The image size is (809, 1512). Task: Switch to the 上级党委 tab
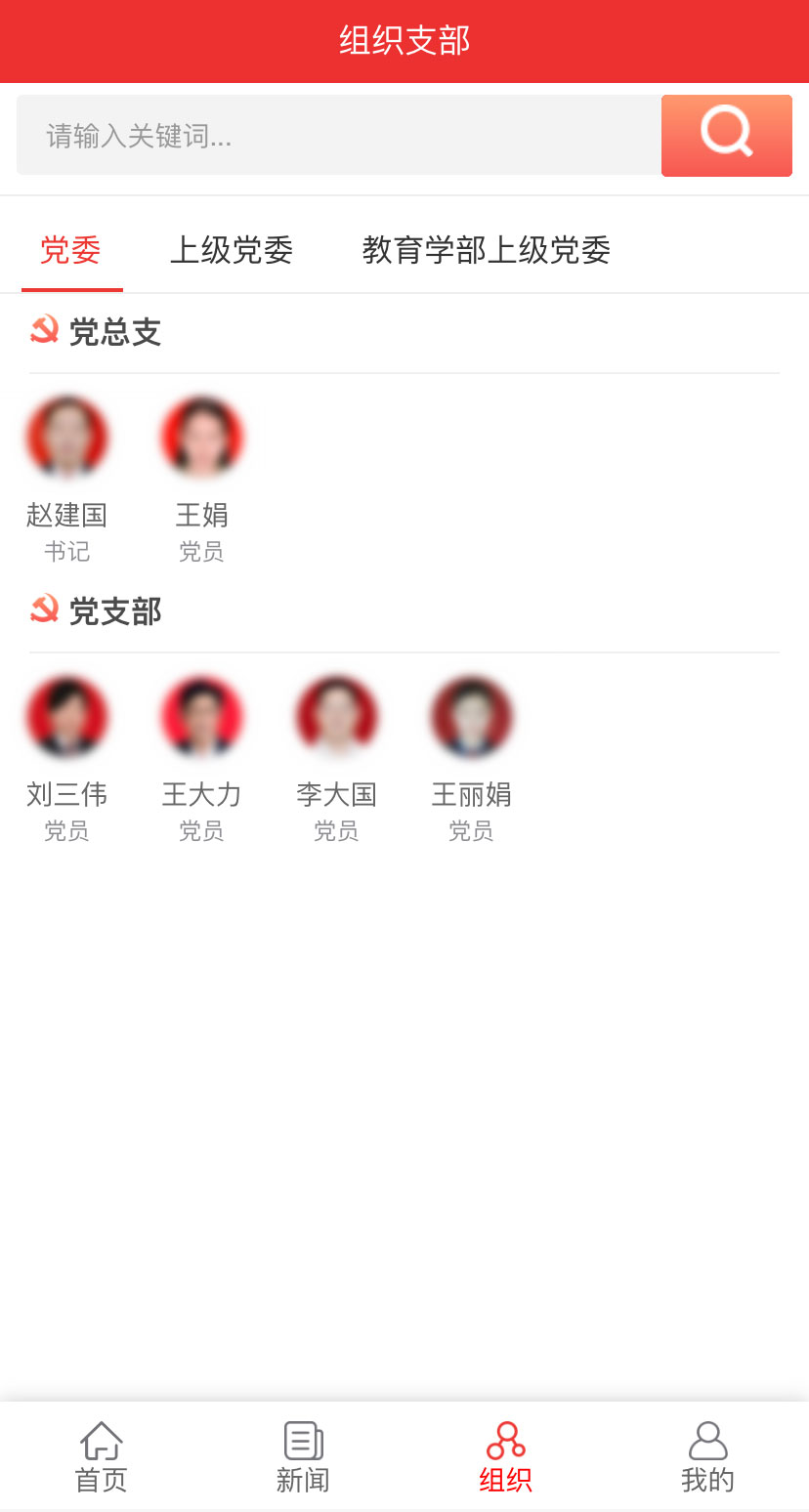tap(232, 251)
